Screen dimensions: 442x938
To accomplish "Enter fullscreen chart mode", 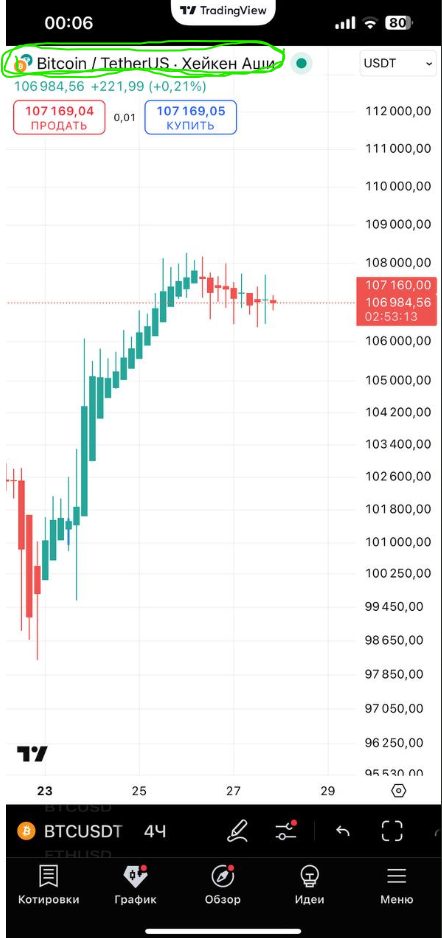I will (x=392, y=831).
